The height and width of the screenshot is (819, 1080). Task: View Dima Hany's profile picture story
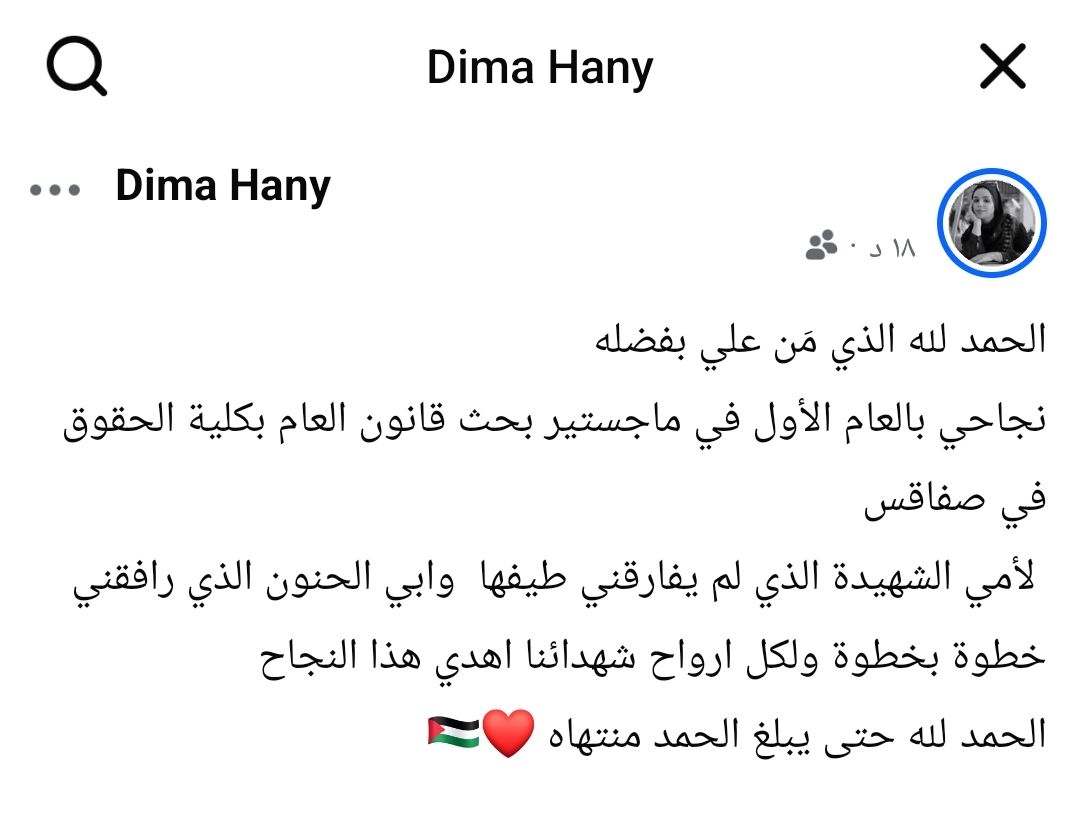(992, 223)
